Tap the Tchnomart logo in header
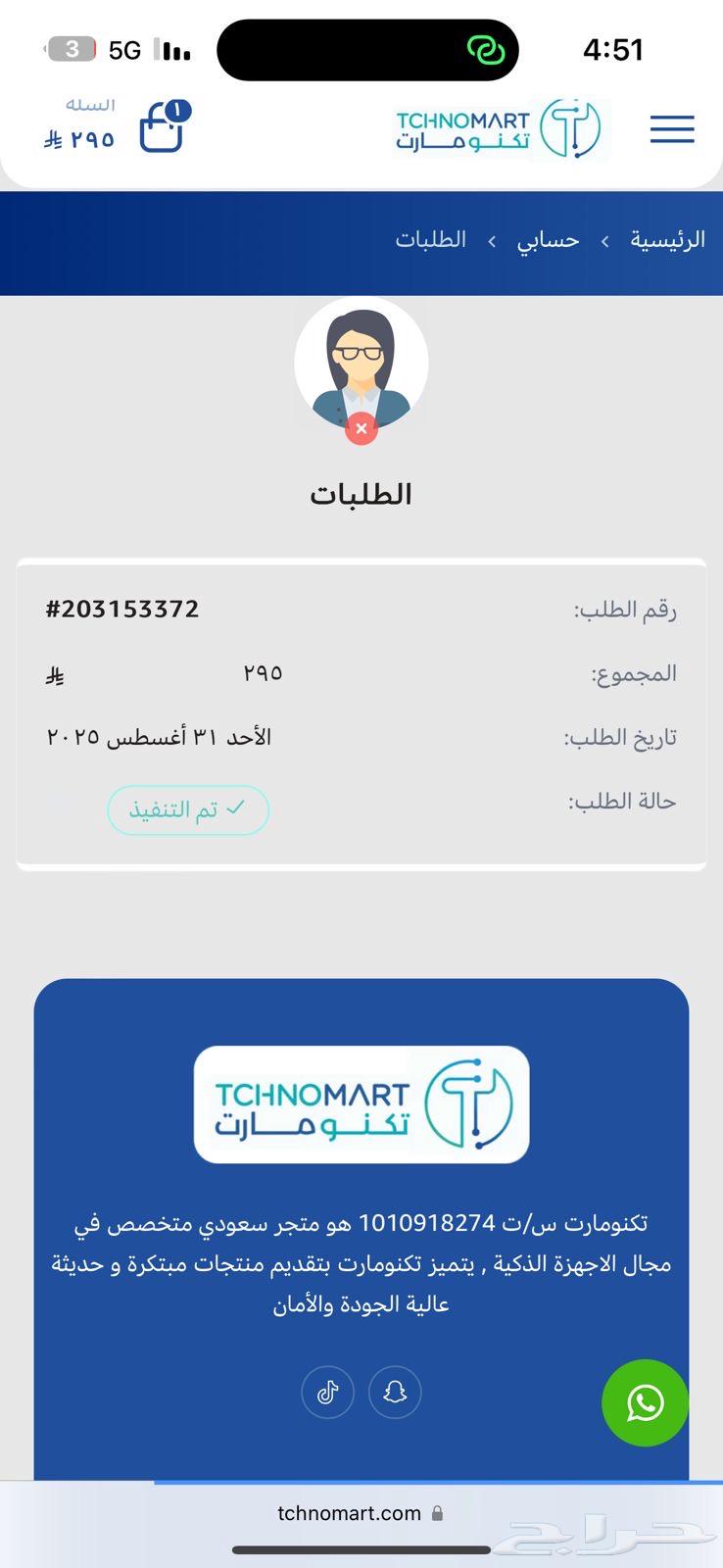 [499, 128]
